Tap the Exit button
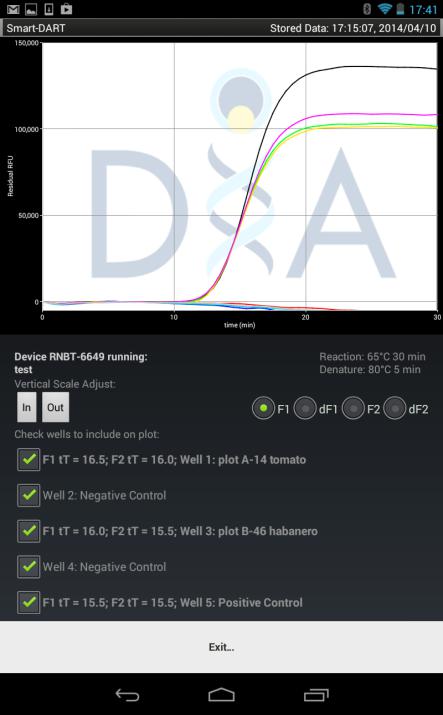This screenshot has height=715, width=443. pos(222,647)
